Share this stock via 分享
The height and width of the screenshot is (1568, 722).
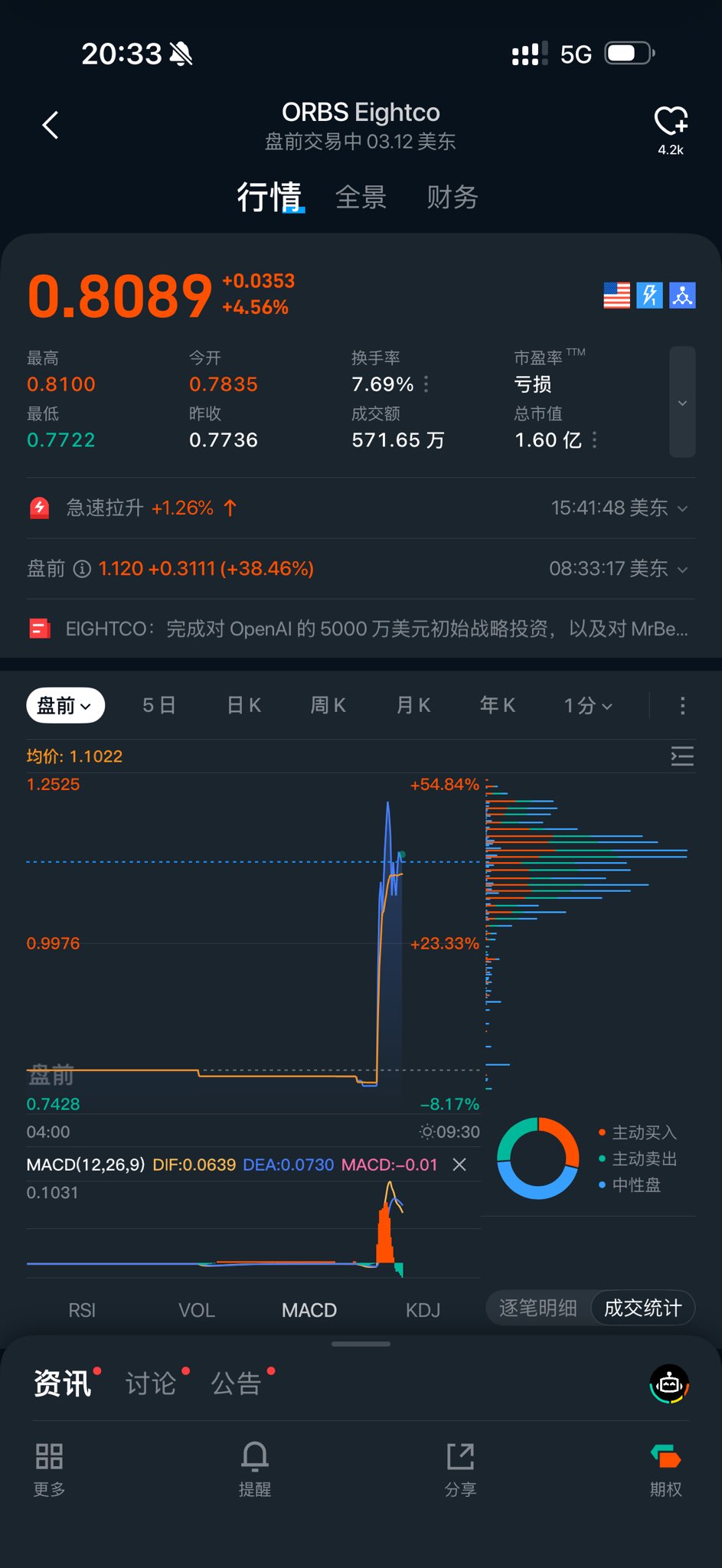coord(460,1468)
